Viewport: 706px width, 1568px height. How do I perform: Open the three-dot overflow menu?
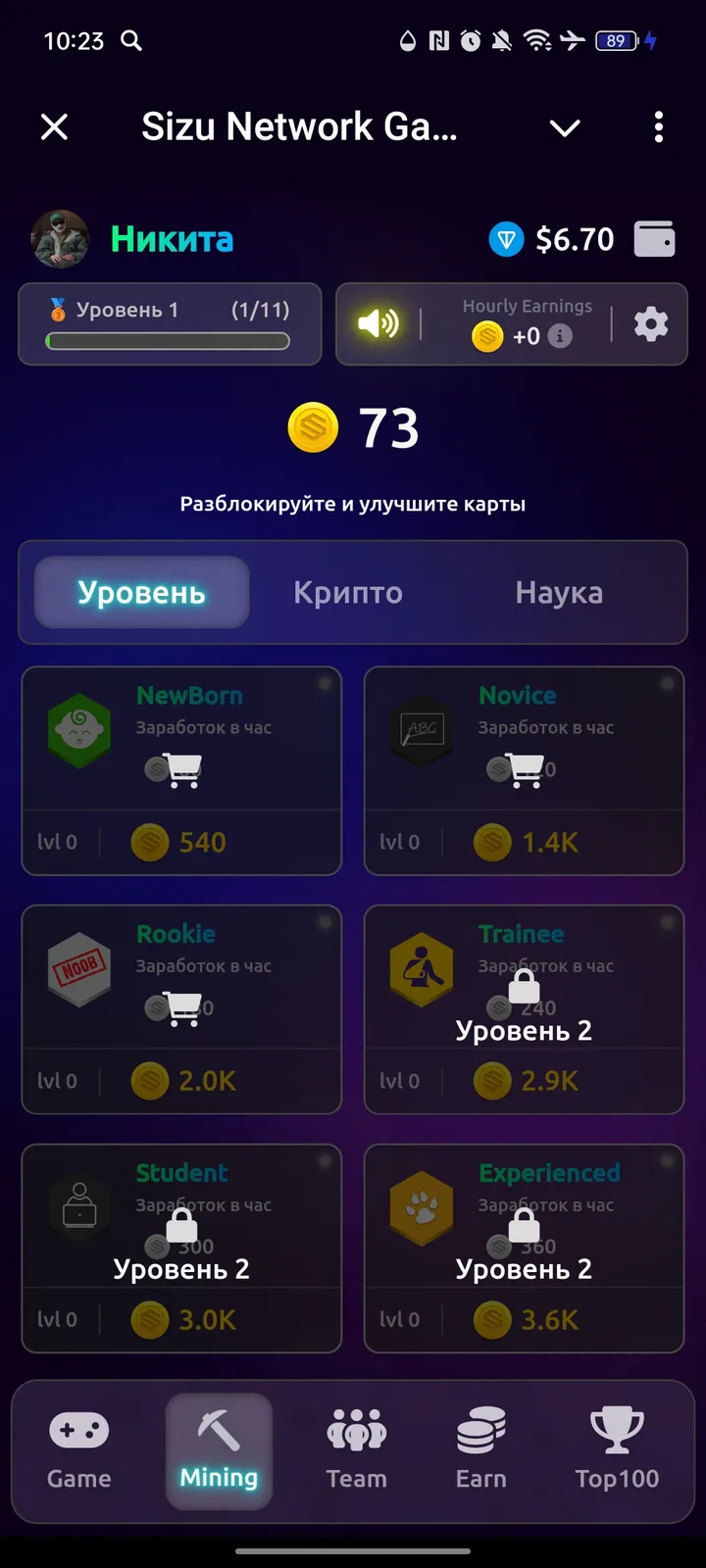coord(658,126)
